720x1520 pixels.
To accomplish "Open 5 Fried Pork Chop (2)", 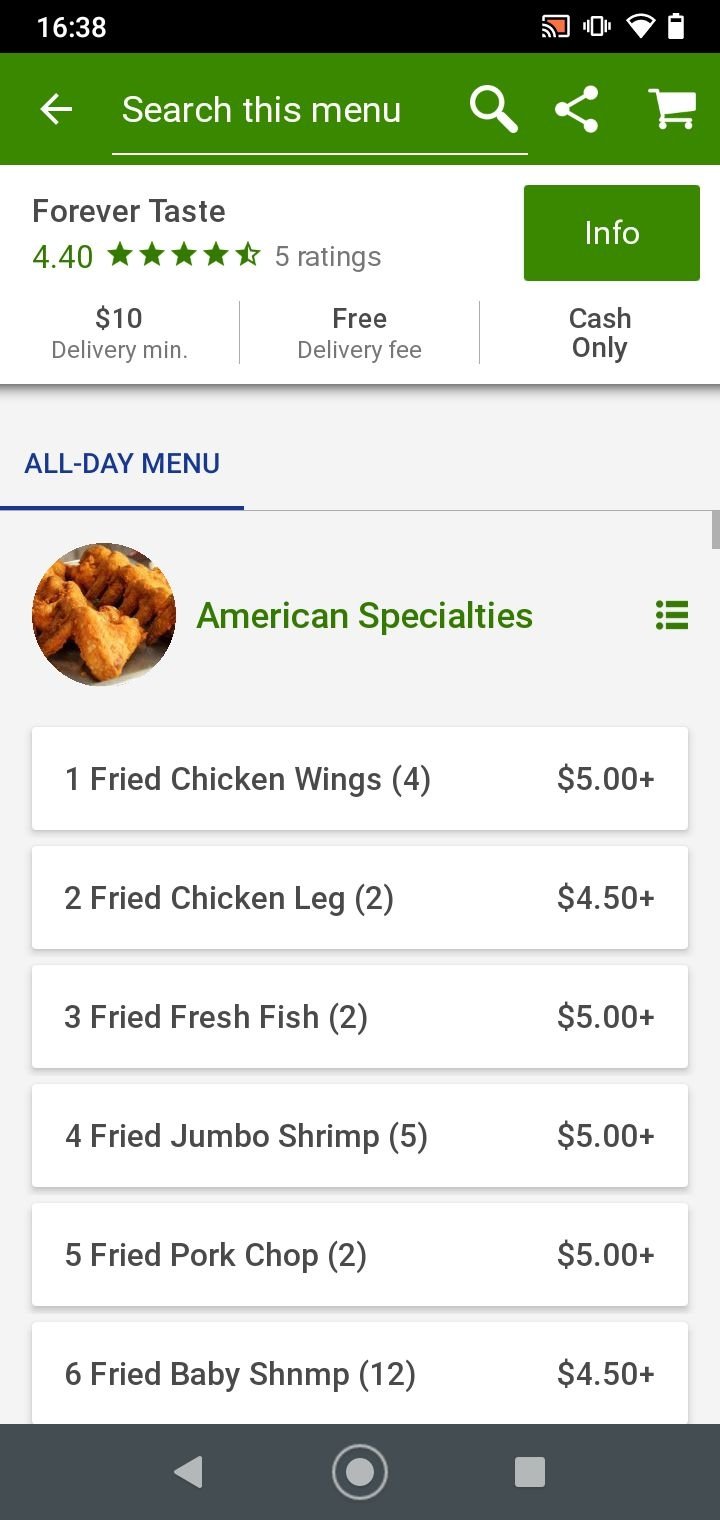I will tap(360, 1255).
